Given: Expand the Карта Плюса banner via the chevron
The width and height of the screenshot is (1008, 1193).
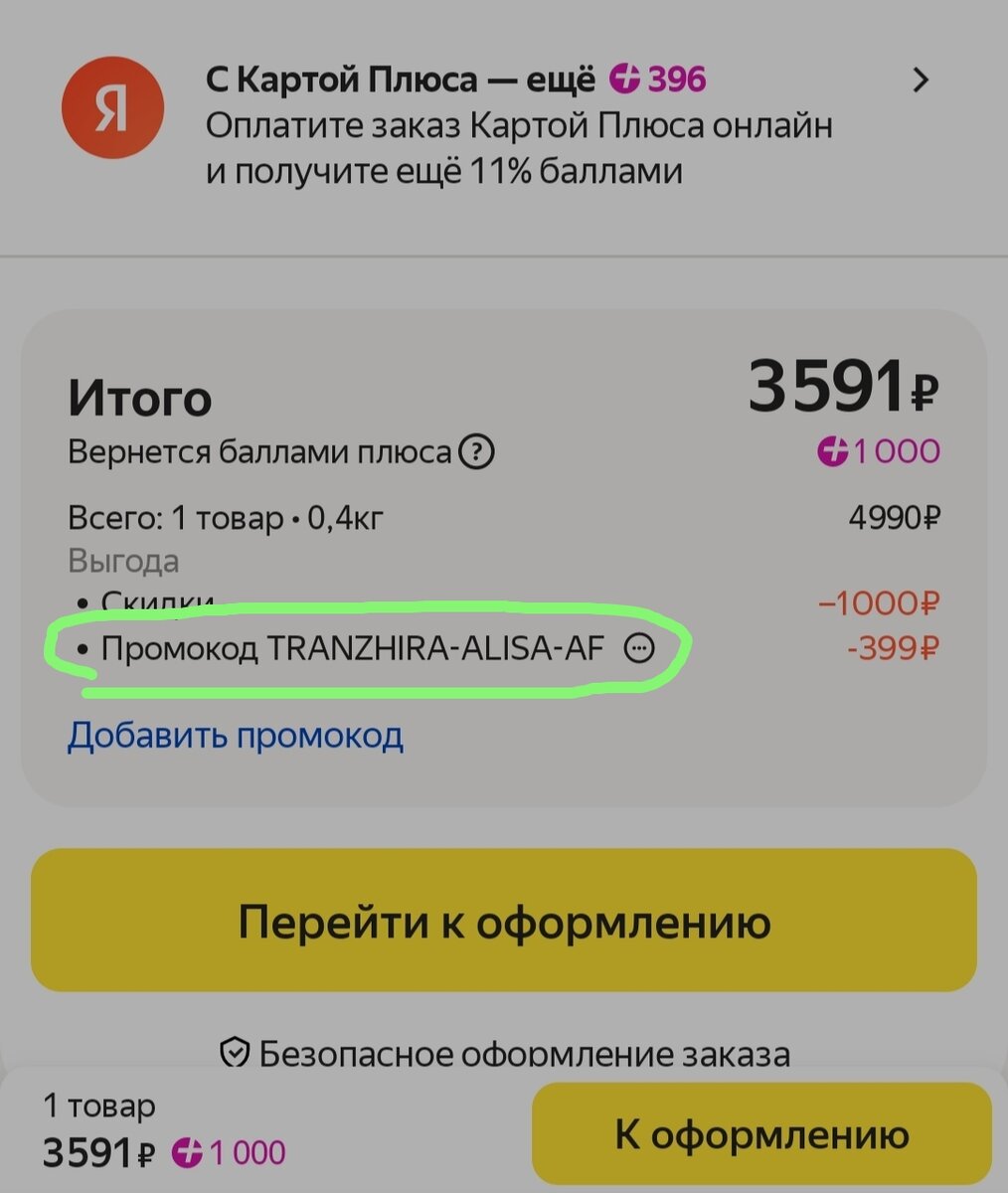Looking at the screenshot, I should click(921, 81).
